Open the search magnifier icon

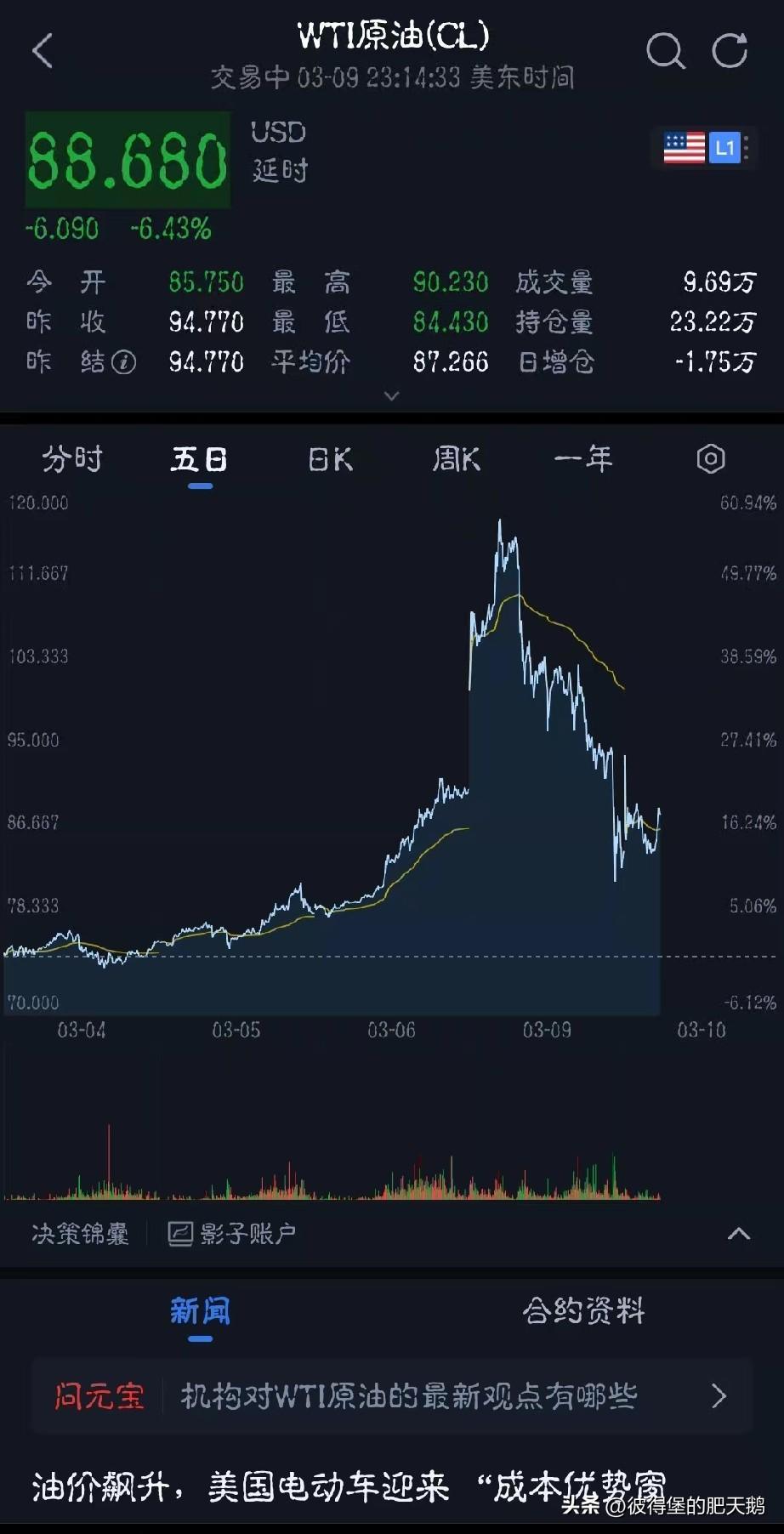click(667, 51)
